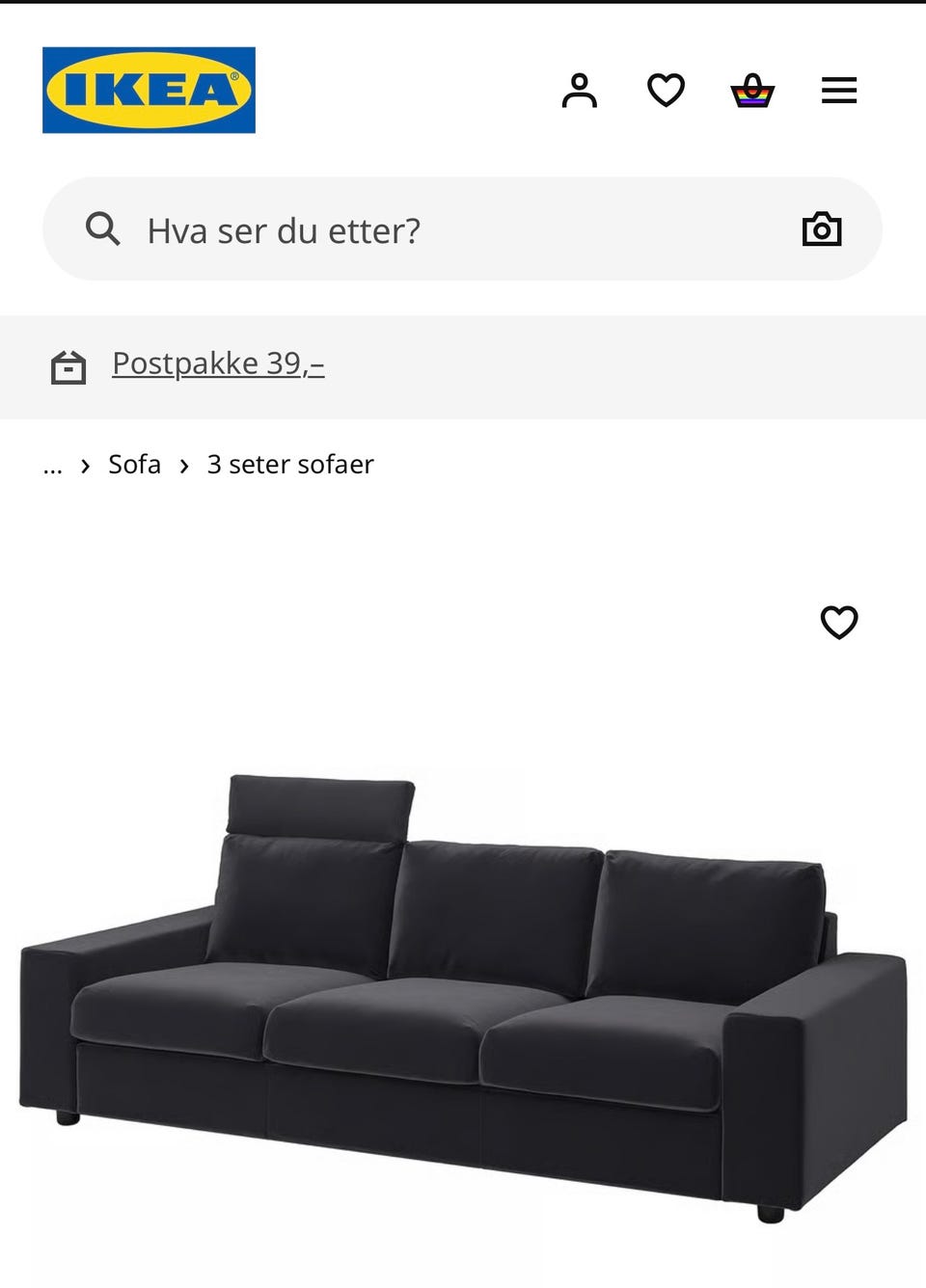This screenshot has width=926, height=1288.
Task: Open the hamburger navigation menu
Action: point(838,90)
